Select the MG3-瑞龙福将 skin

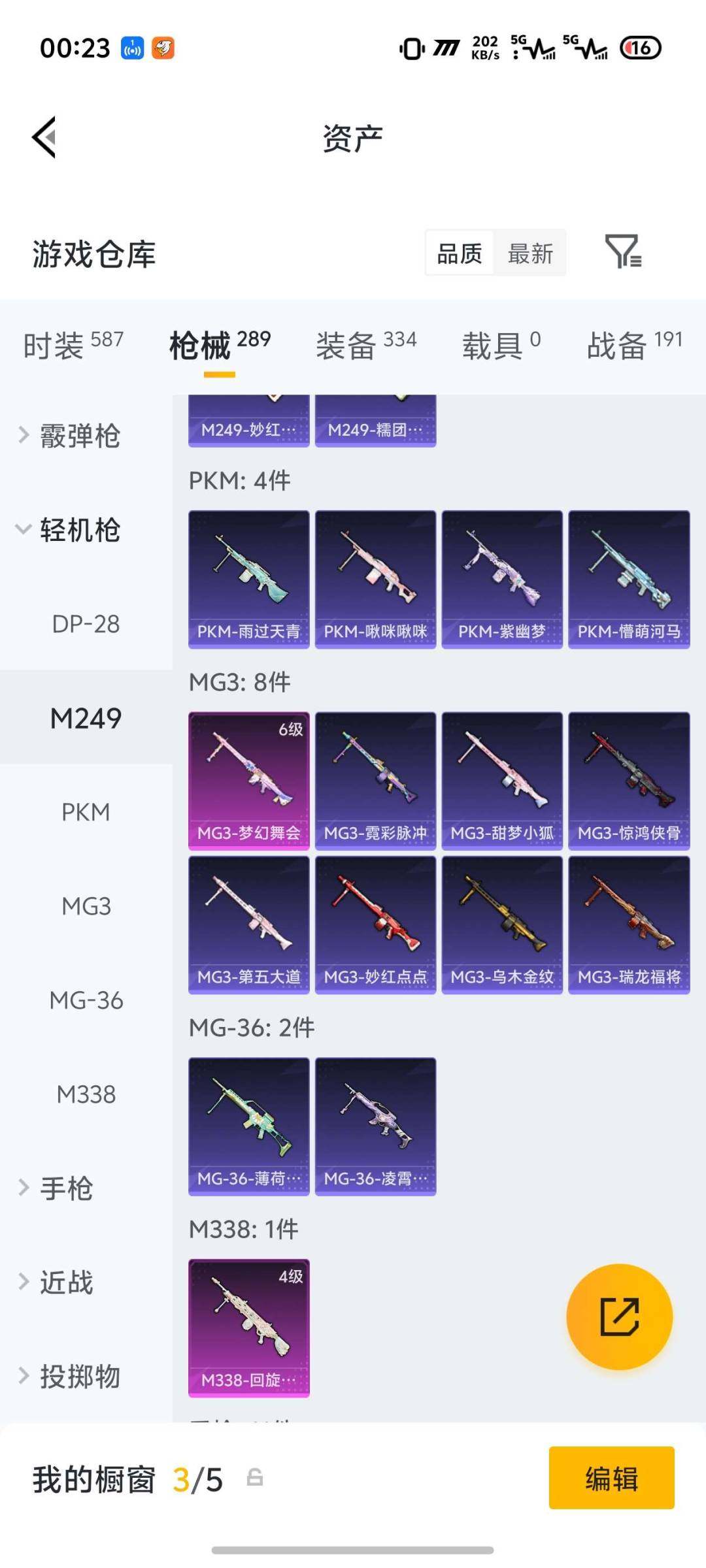pos(629,924)
